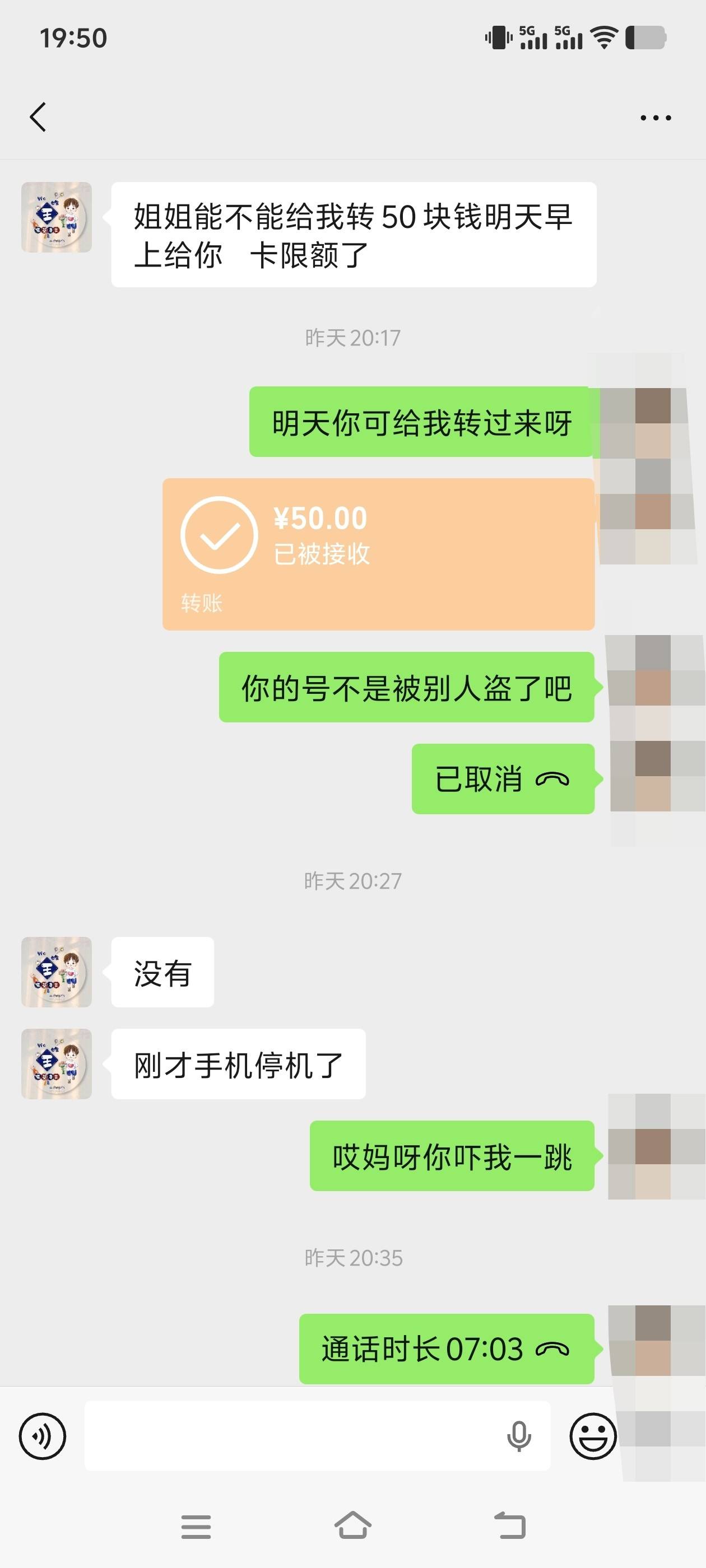Switch to voice message input
Image resolution: width=706 pixels, height=1568 pixels.
pyautogui.click(x=42, y=1436)
